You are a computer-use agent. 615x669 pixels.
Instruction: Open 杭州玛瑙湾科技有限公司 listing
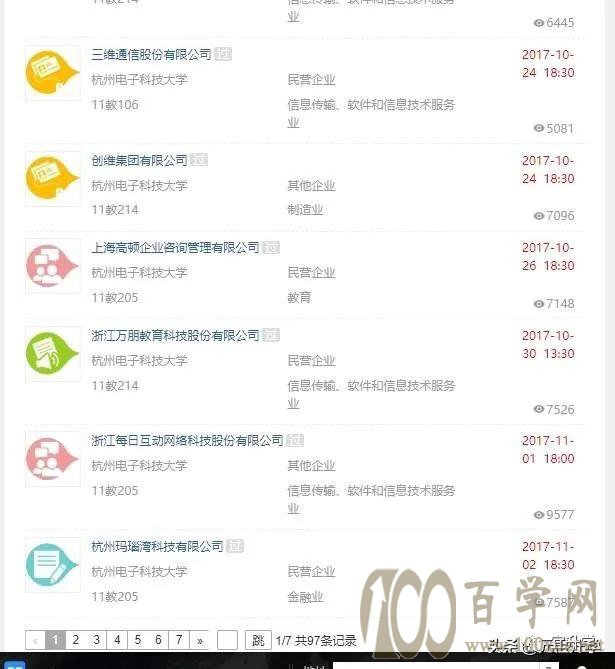pos(157,546)
